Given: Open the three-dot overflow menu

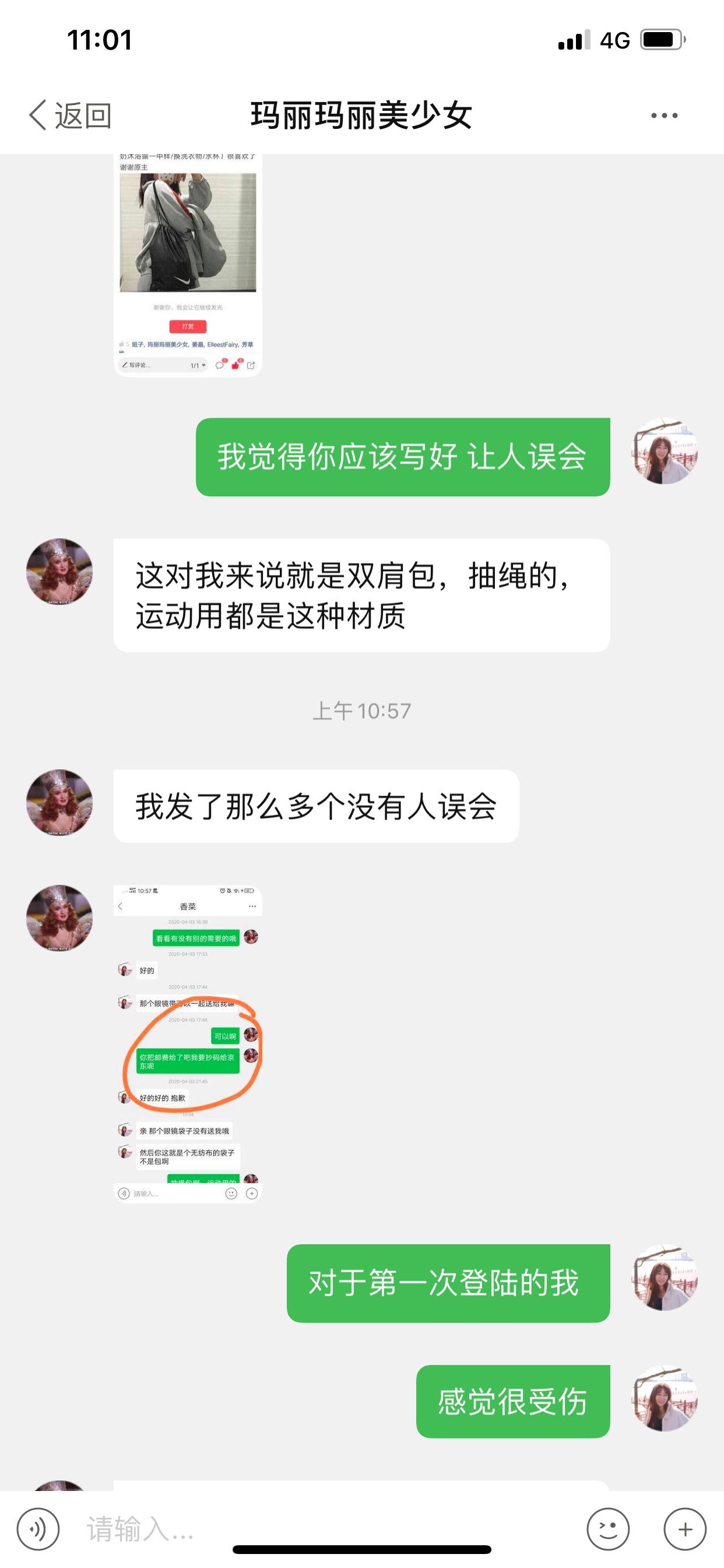Looking at the screenshot, I should (x=665, y=115).
